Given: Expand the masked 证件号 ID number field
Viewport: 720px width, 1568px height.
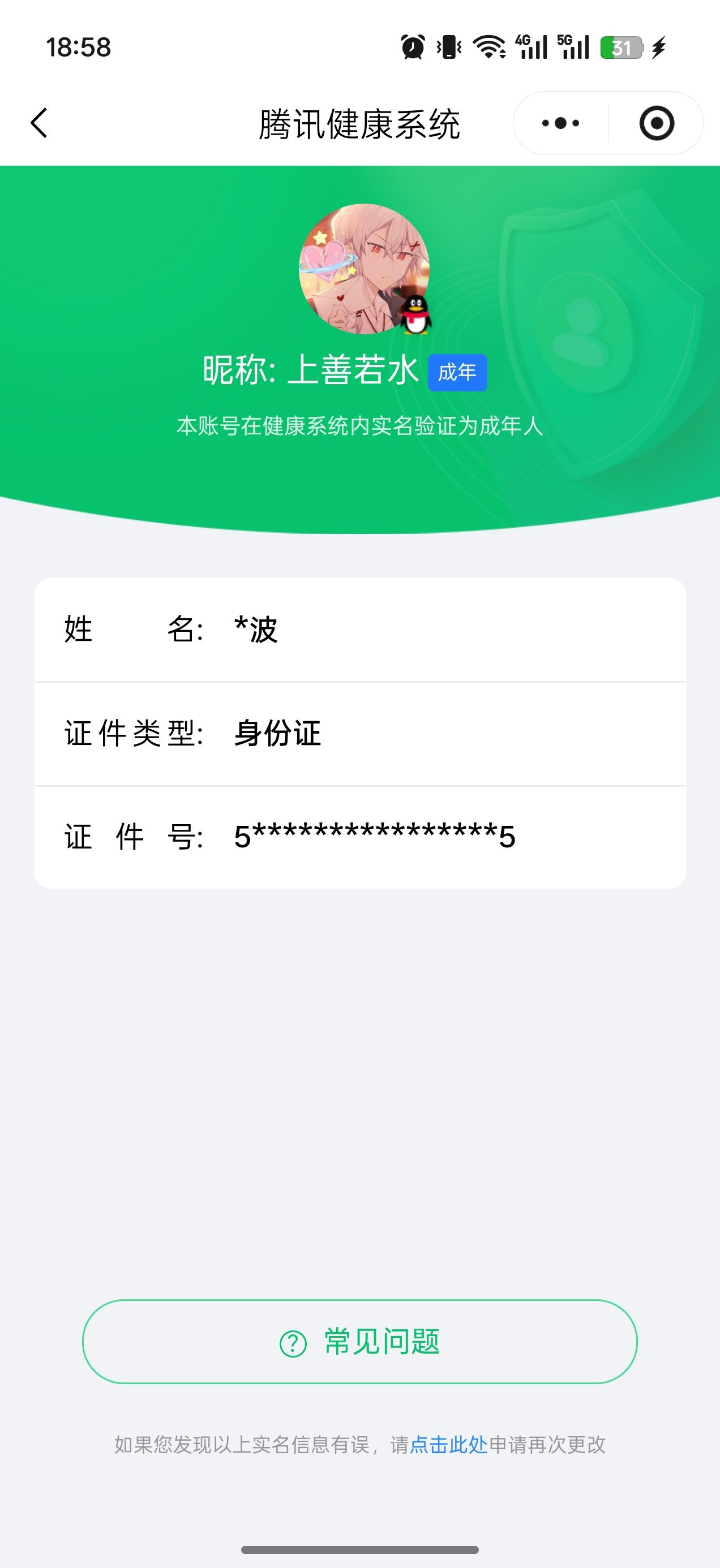Looking at the screenshot, I should click(360, 837).
